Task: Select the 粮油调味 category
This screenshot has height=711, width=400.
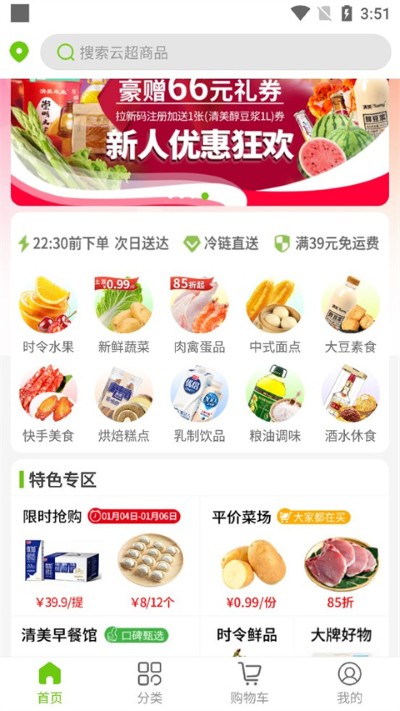Action: click(x=275, y=404)
